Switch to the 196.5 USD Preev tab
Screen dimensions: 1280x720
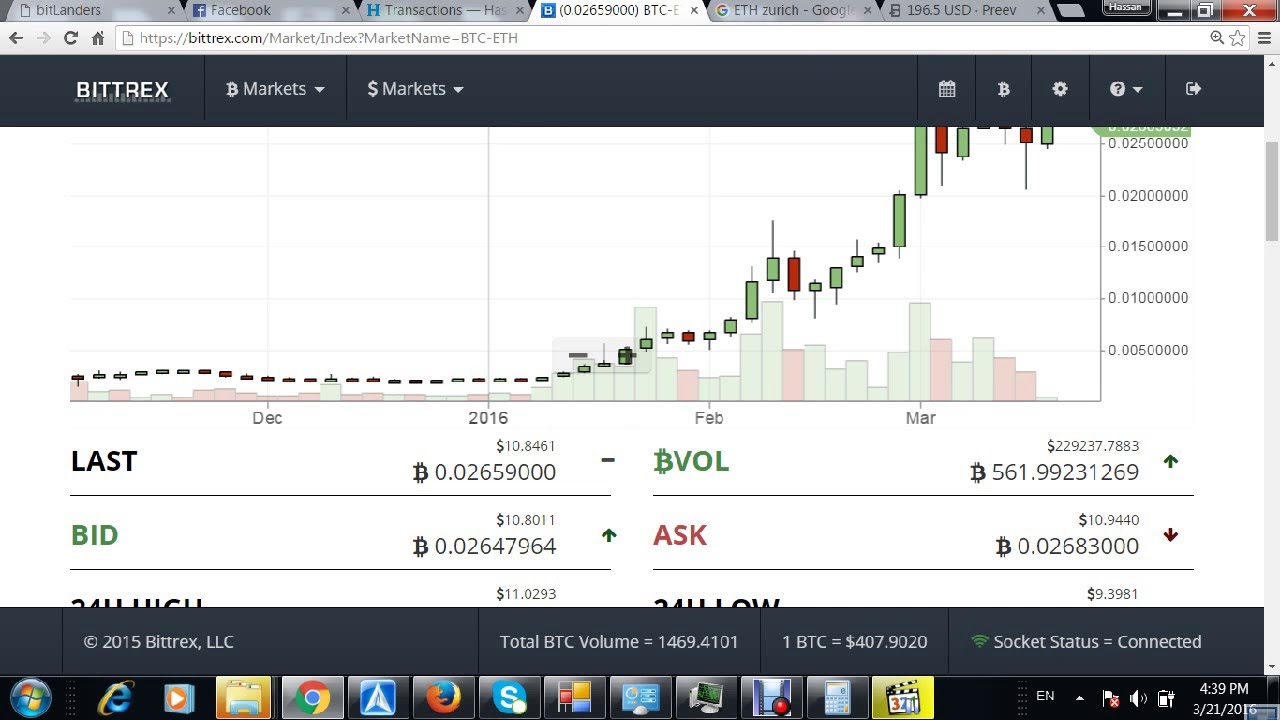click(x=960, y=11)
